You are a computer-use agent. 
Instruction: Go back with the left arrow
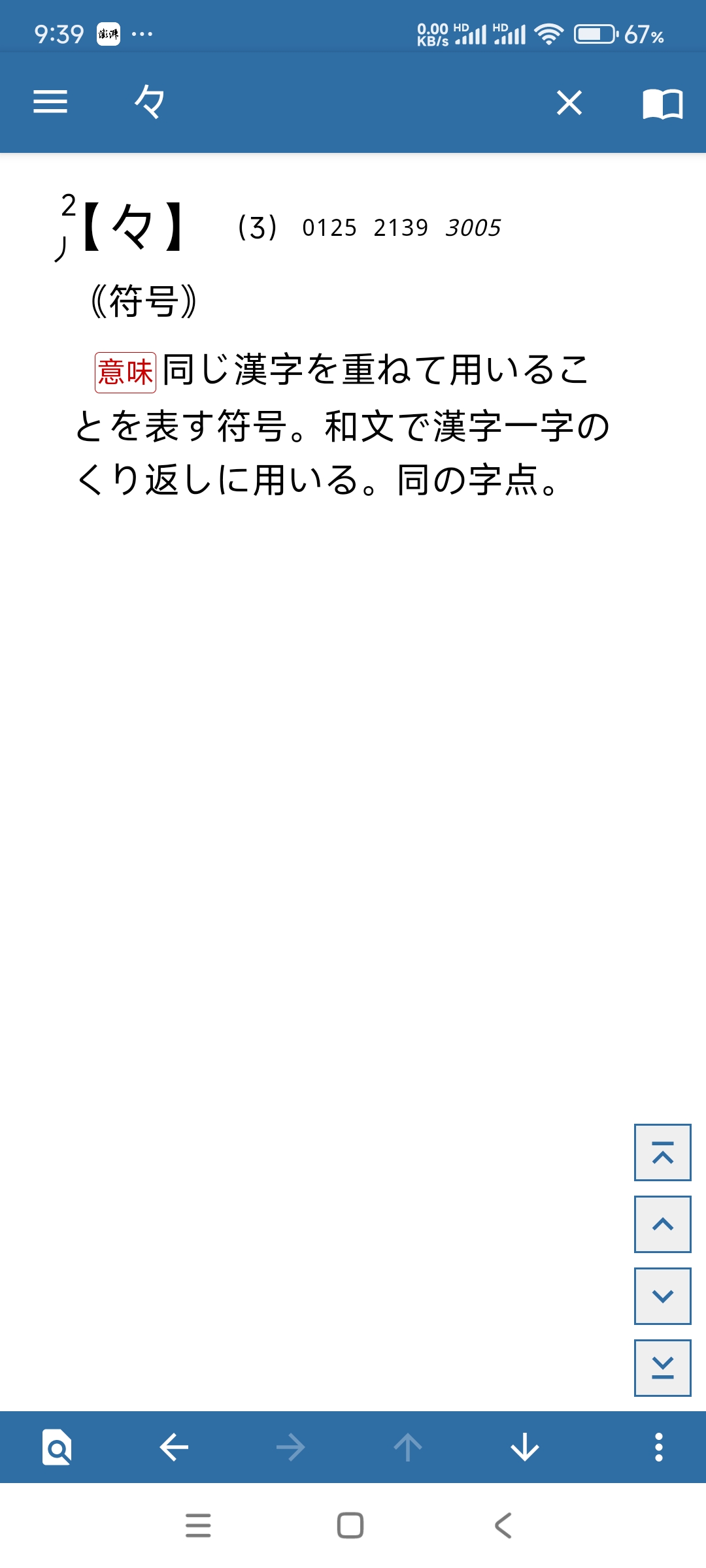[174, 1447]
